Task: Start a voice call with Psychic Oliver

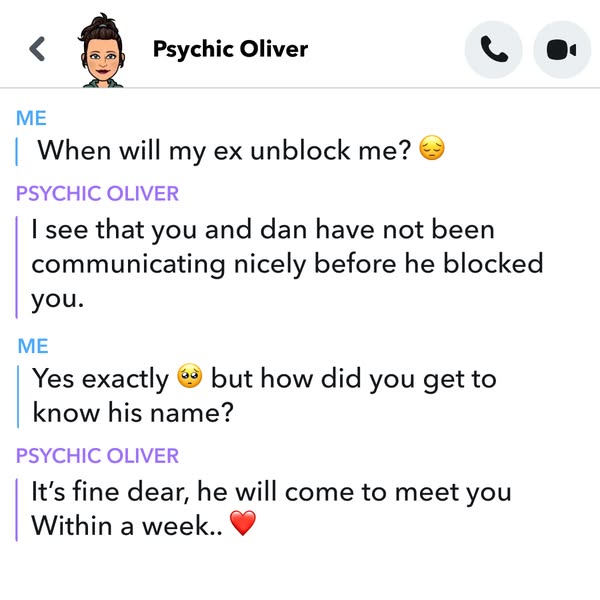Action: (x=494, y=49)
